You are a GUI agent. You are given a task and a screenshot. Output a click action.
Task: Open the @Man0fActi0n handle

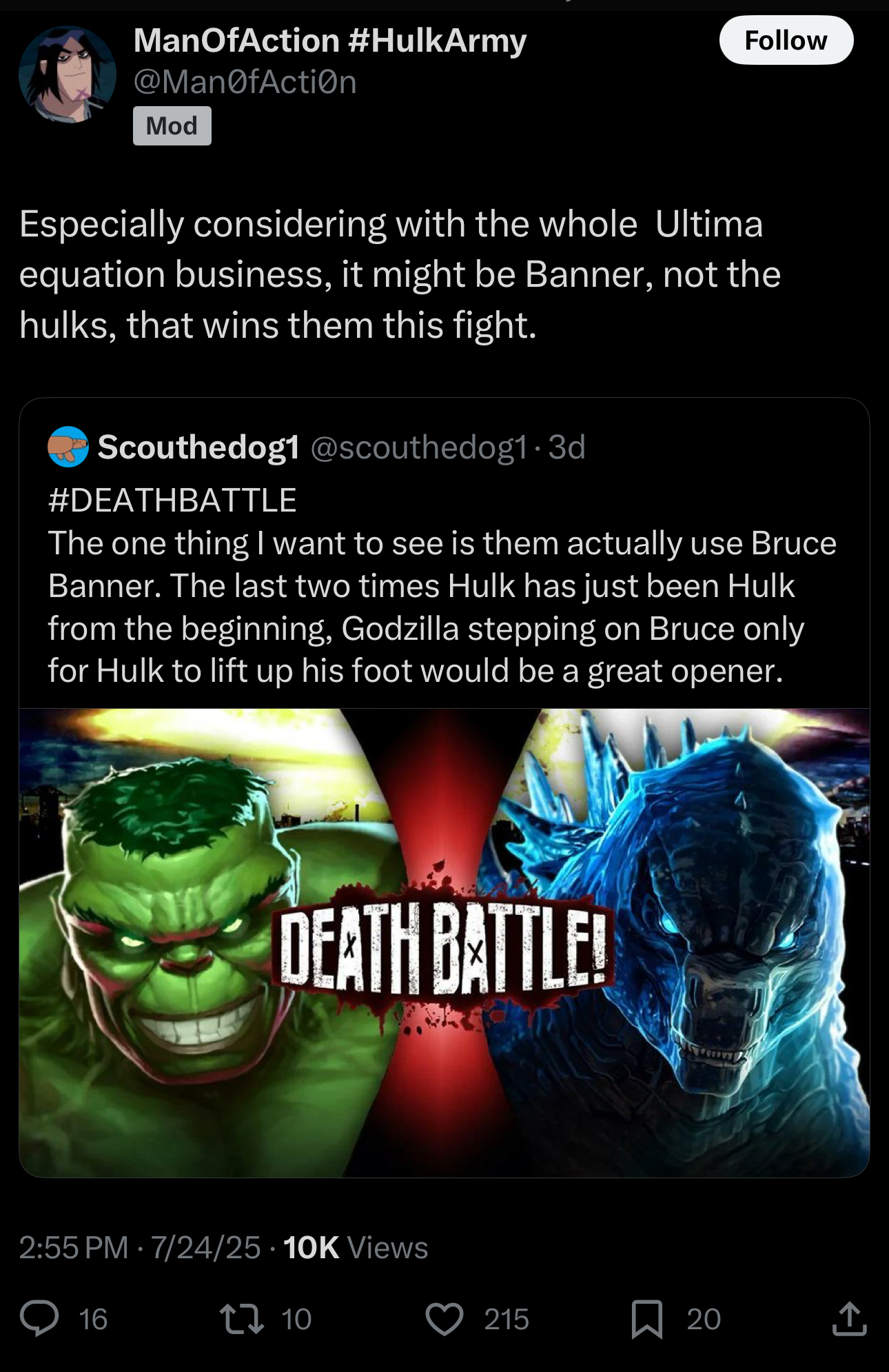(x=245, y=83)
